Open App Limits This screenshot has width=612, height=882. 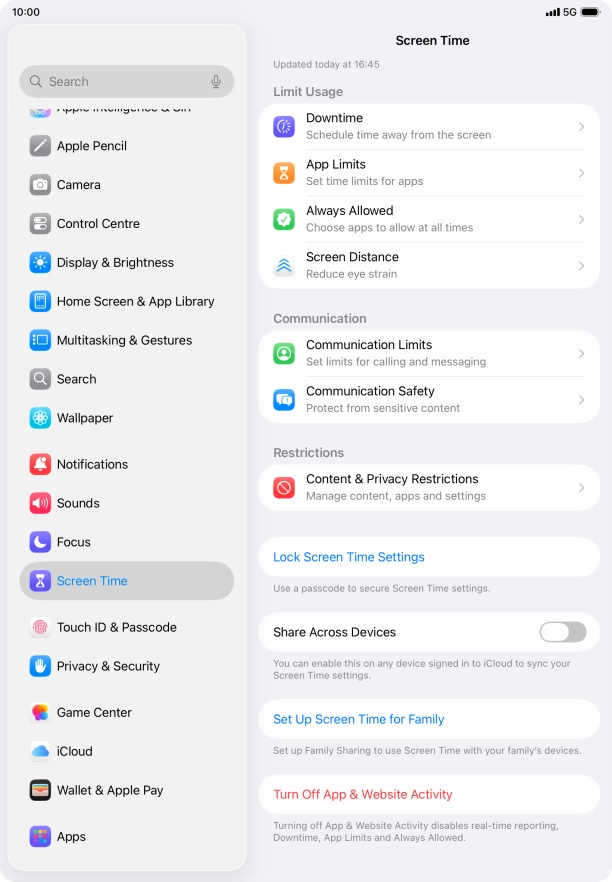(429, 172)
